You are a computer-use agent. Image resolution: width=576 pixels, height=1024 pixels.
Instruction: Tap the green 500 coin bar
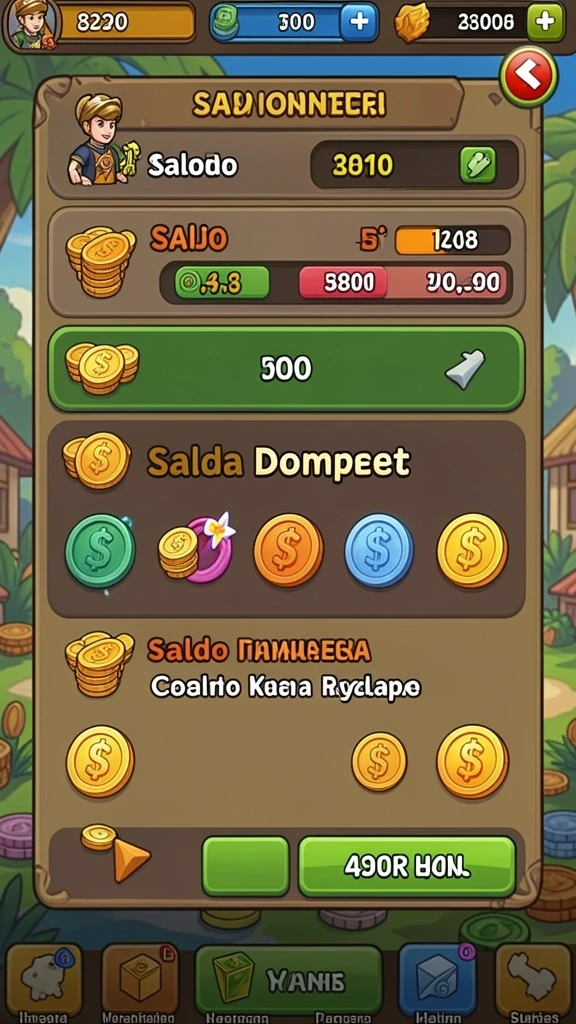point(286,369)
